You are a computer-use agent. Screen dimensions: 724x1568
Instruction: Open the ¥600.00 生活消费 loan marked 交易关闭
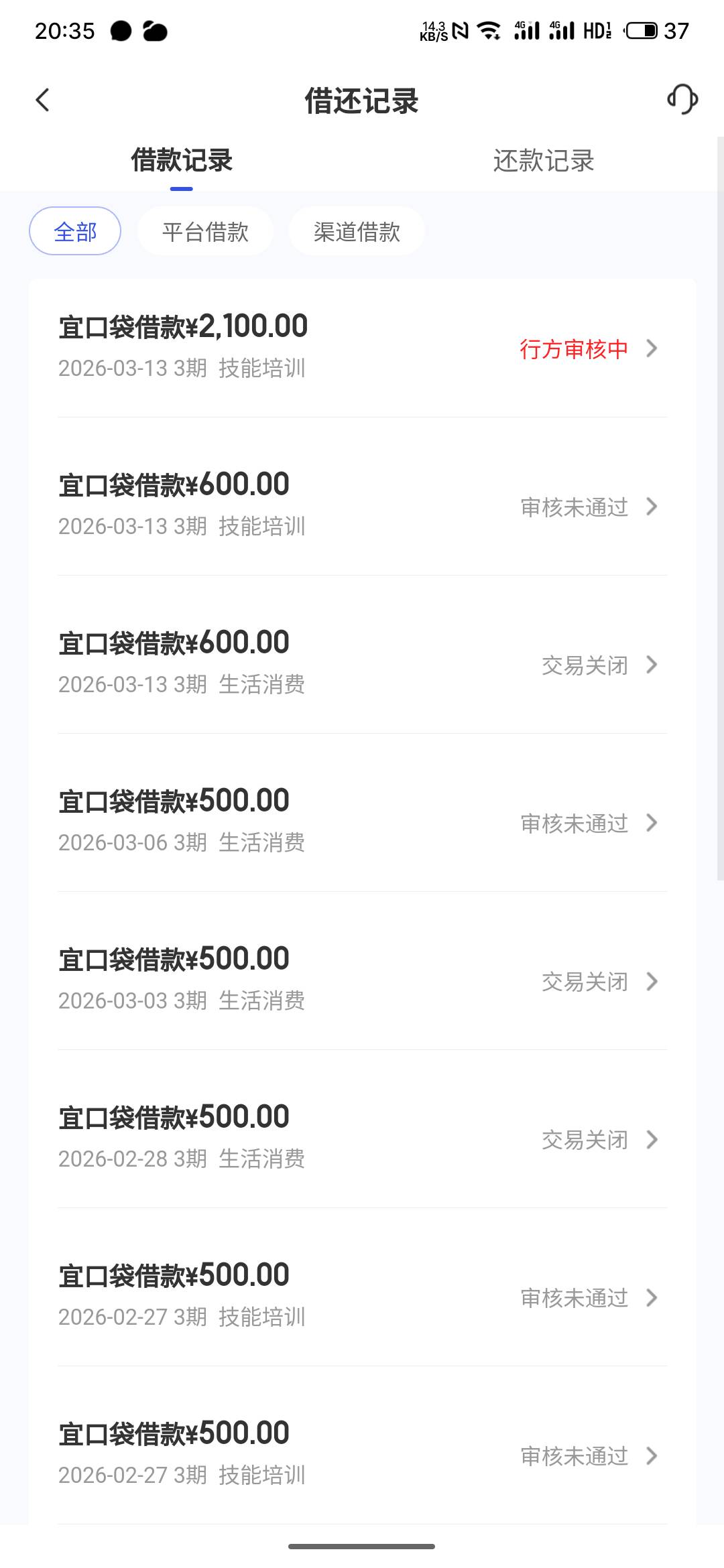(362, 663)
